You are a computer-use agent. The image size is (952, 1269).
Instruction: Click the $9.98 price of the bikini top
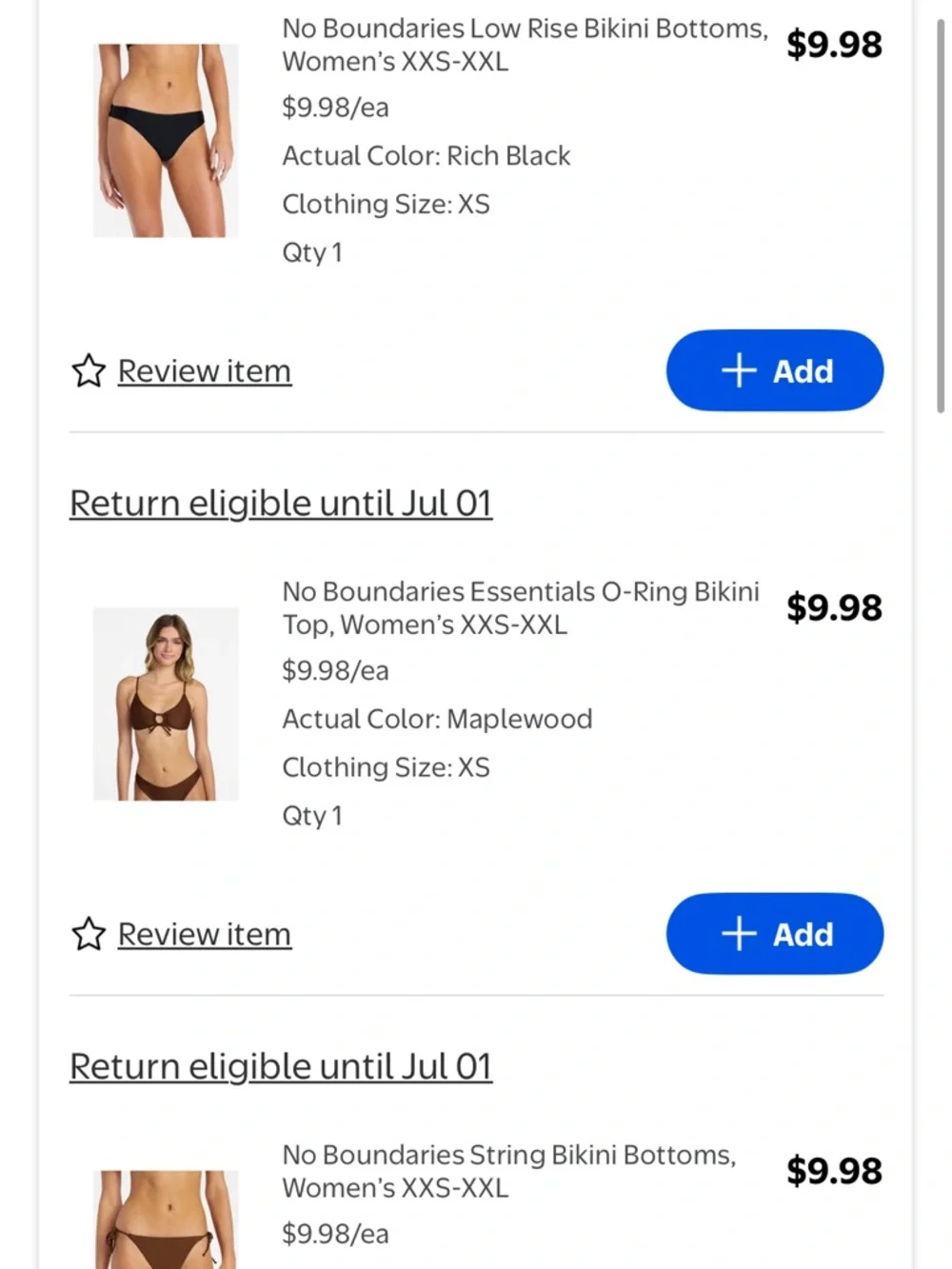pyautogui.click(x=834, y=607)
